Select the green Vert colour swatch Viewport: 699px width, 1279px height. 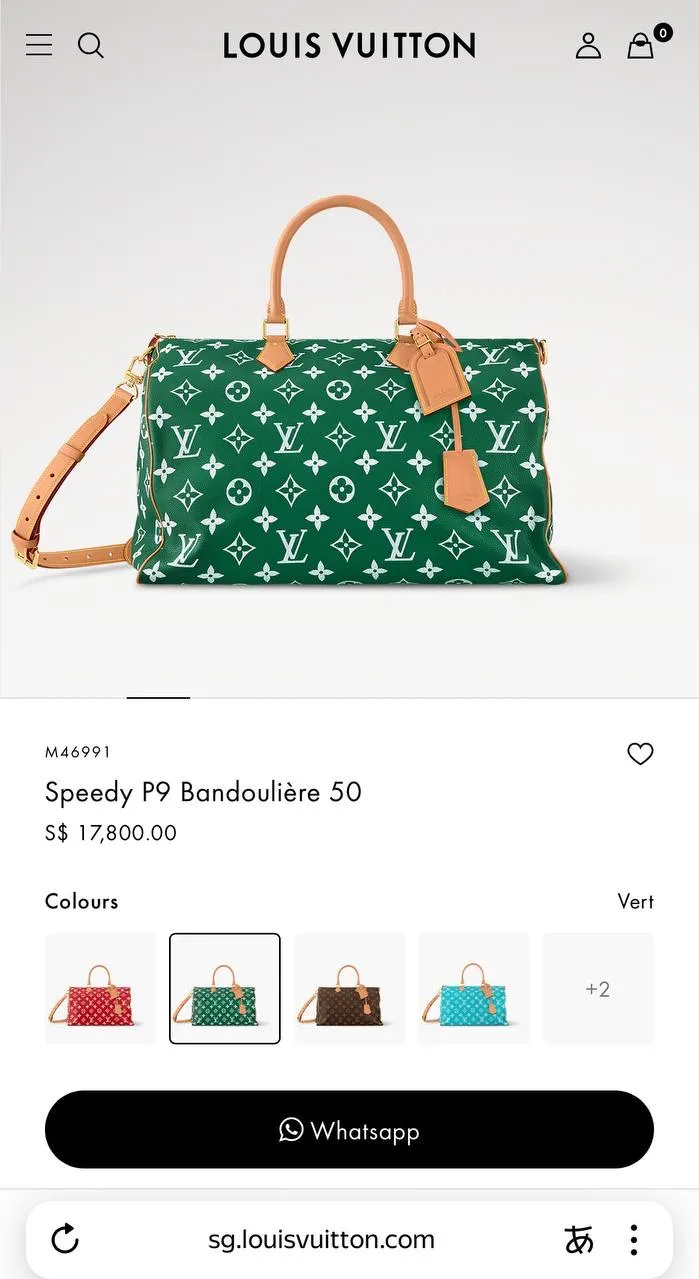pos(225,989)
